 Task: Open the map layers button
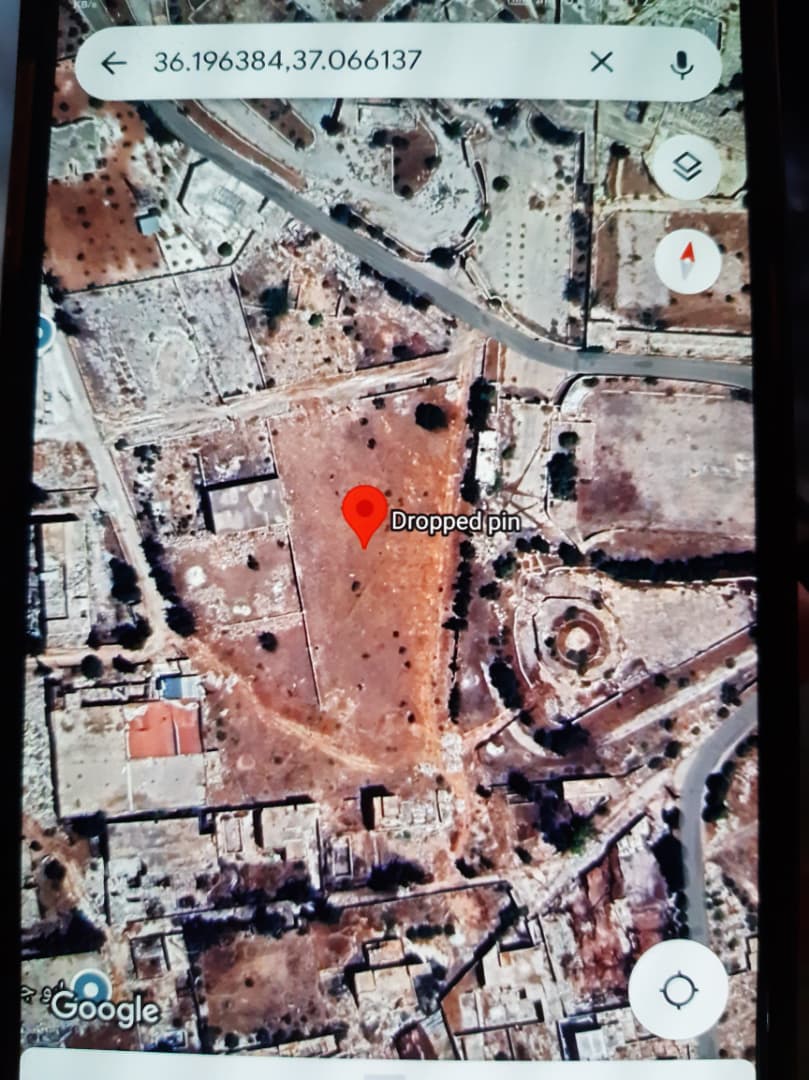click(686, 167)
